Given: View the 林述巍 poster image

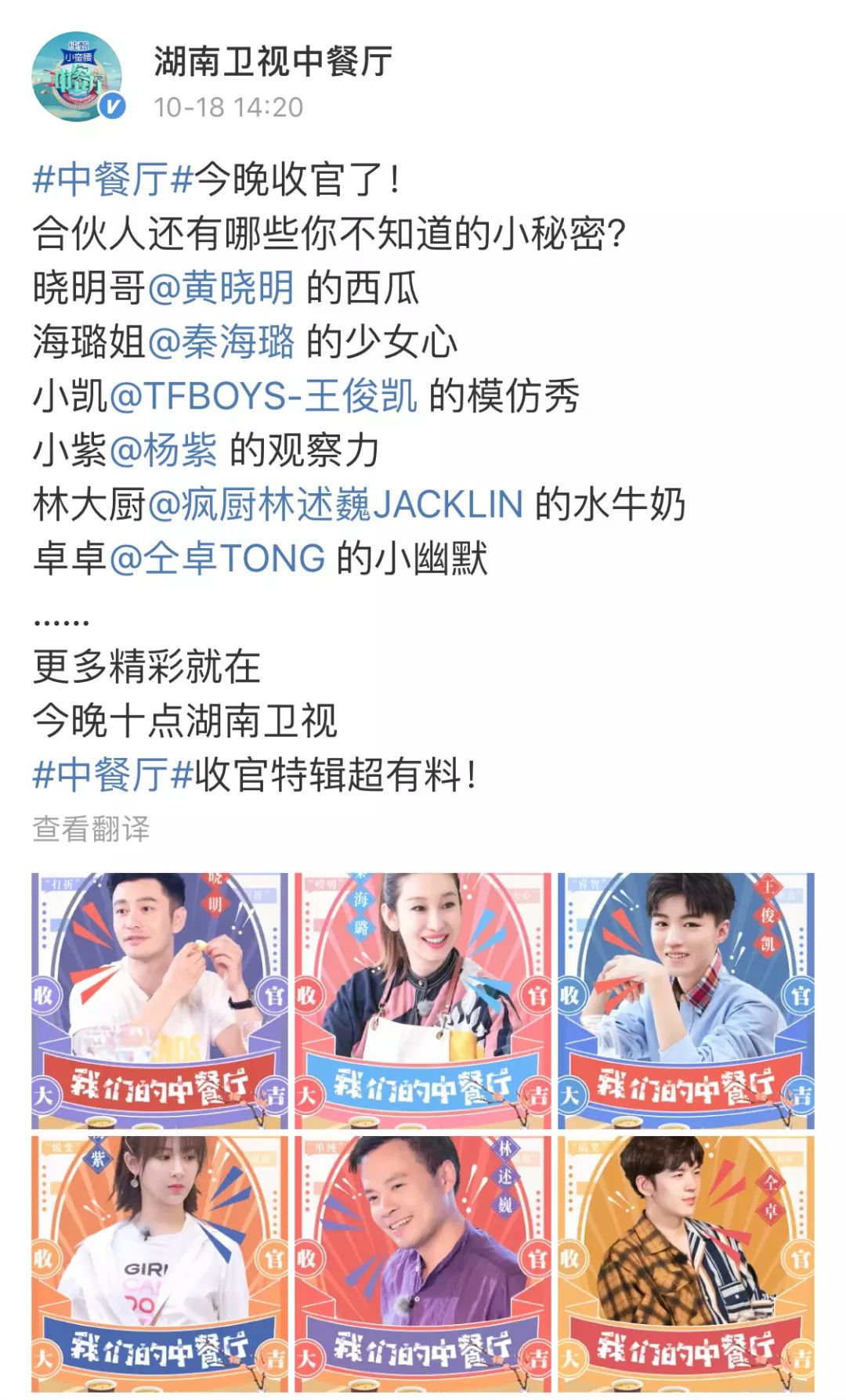Looking at the screenshot, I should coord(423,1264).
